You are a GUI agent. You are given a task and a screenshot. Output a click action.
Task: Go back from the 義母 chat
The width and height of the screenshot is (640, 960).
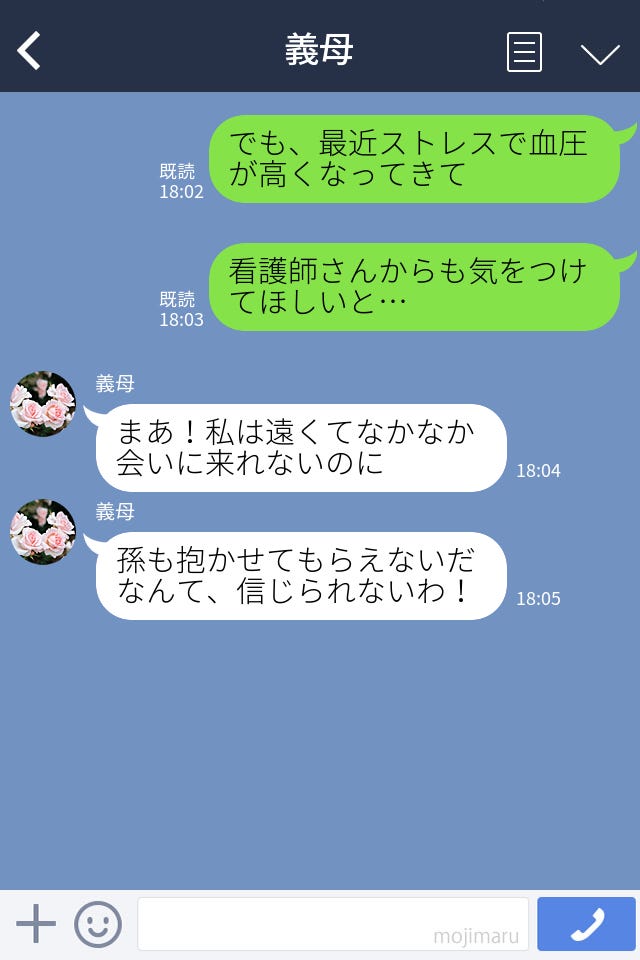[30, 51]
